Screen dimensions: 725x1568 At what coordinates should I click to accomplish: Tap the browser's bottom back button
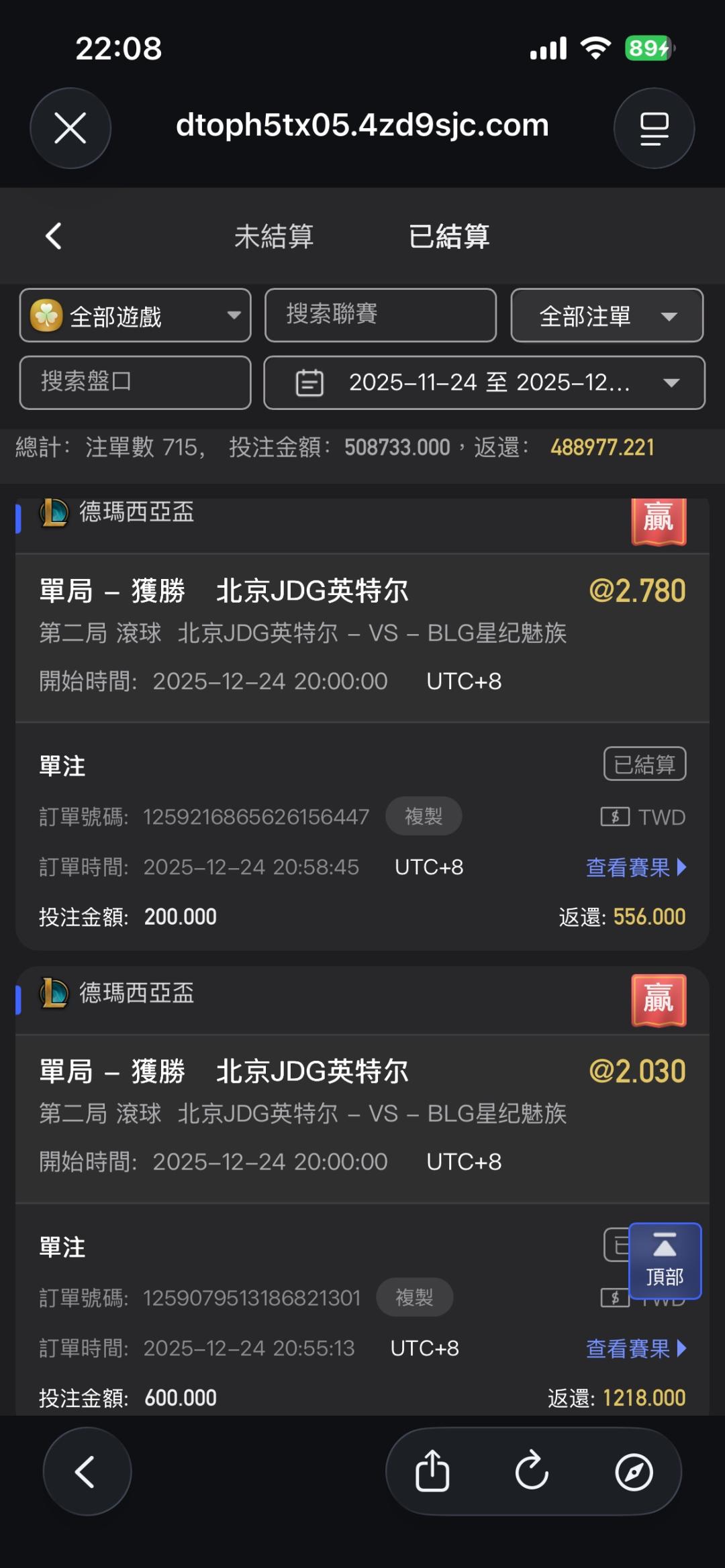click(87, 1472)
